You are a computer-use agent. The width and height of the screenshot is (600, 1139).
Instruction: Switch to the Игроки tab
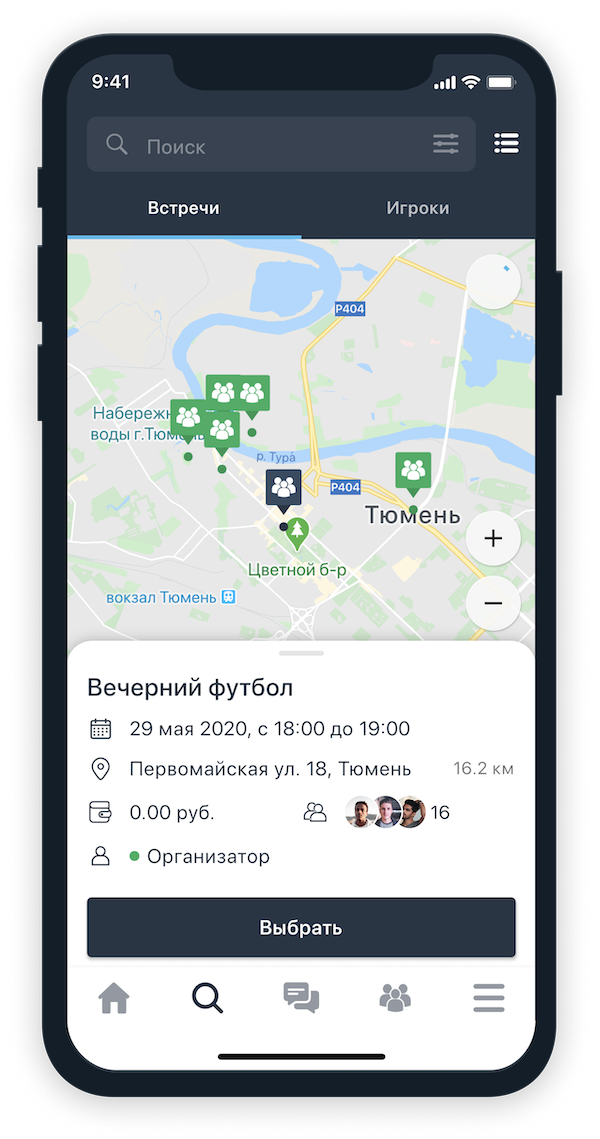[x=418, y=208]
